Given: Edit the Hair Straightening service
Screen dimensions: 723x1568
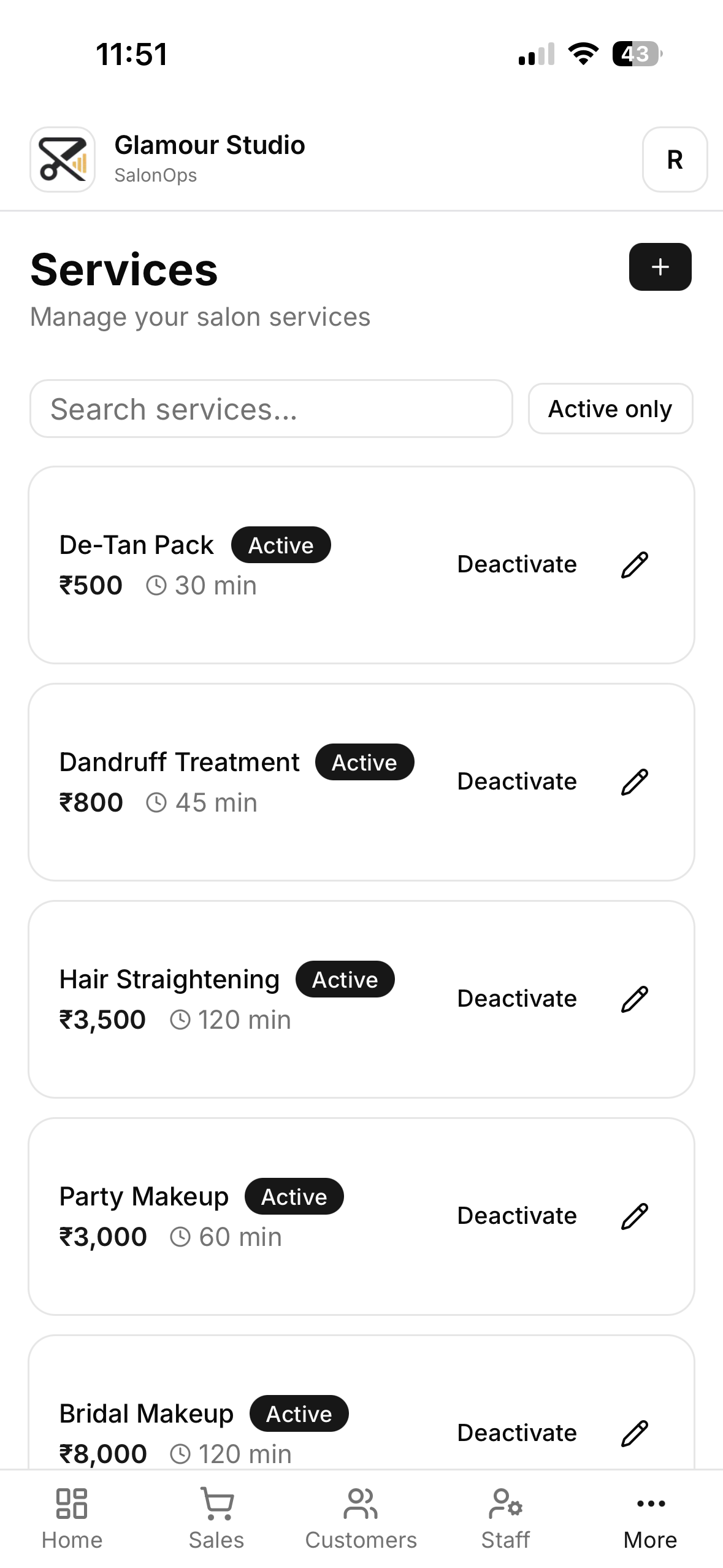Looking at the screenshot, I should point(634,999).
